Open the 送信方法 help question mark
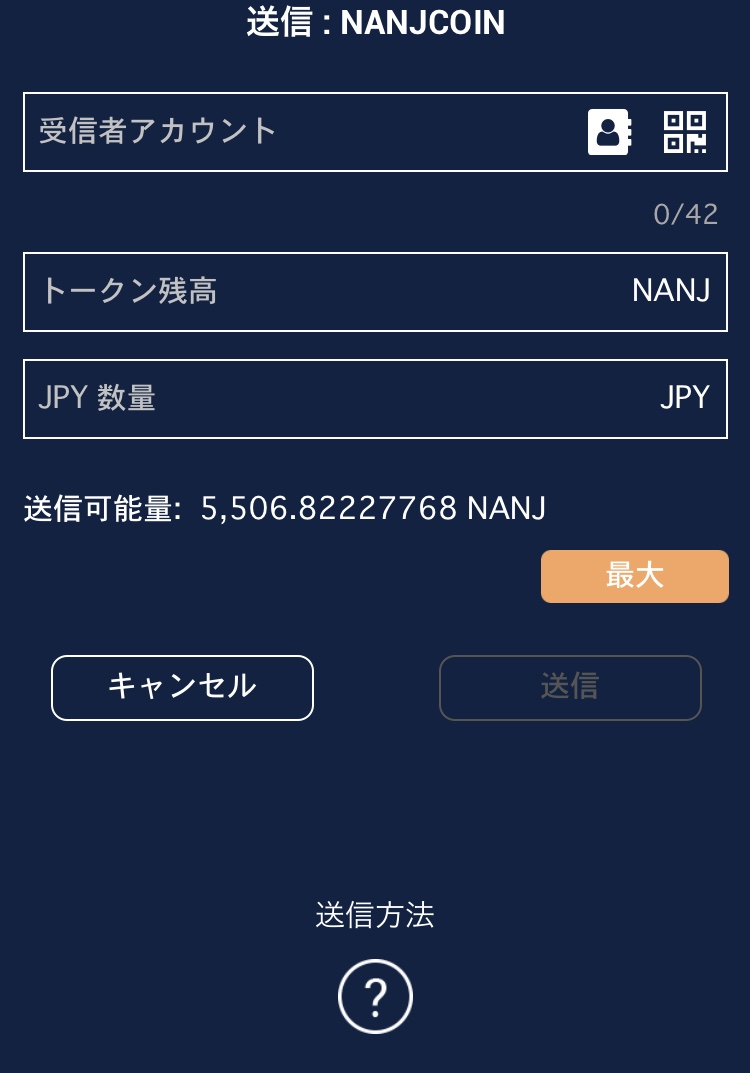Image resolution: width=750 pixels, height=1073 pixels. 375,996
